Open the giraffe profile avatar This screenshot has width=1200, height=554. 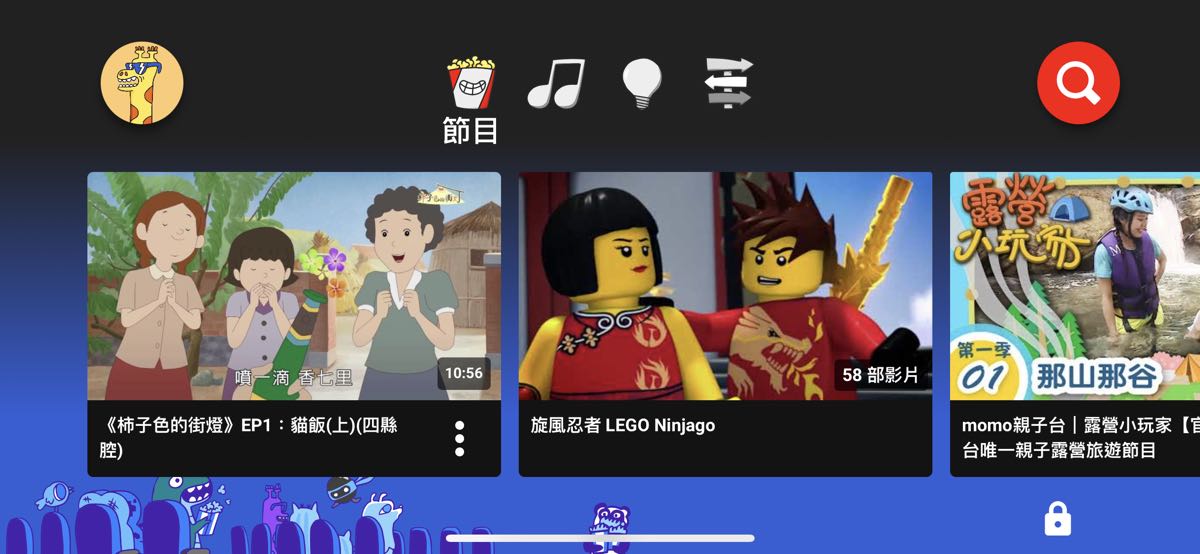pos(142,83)
